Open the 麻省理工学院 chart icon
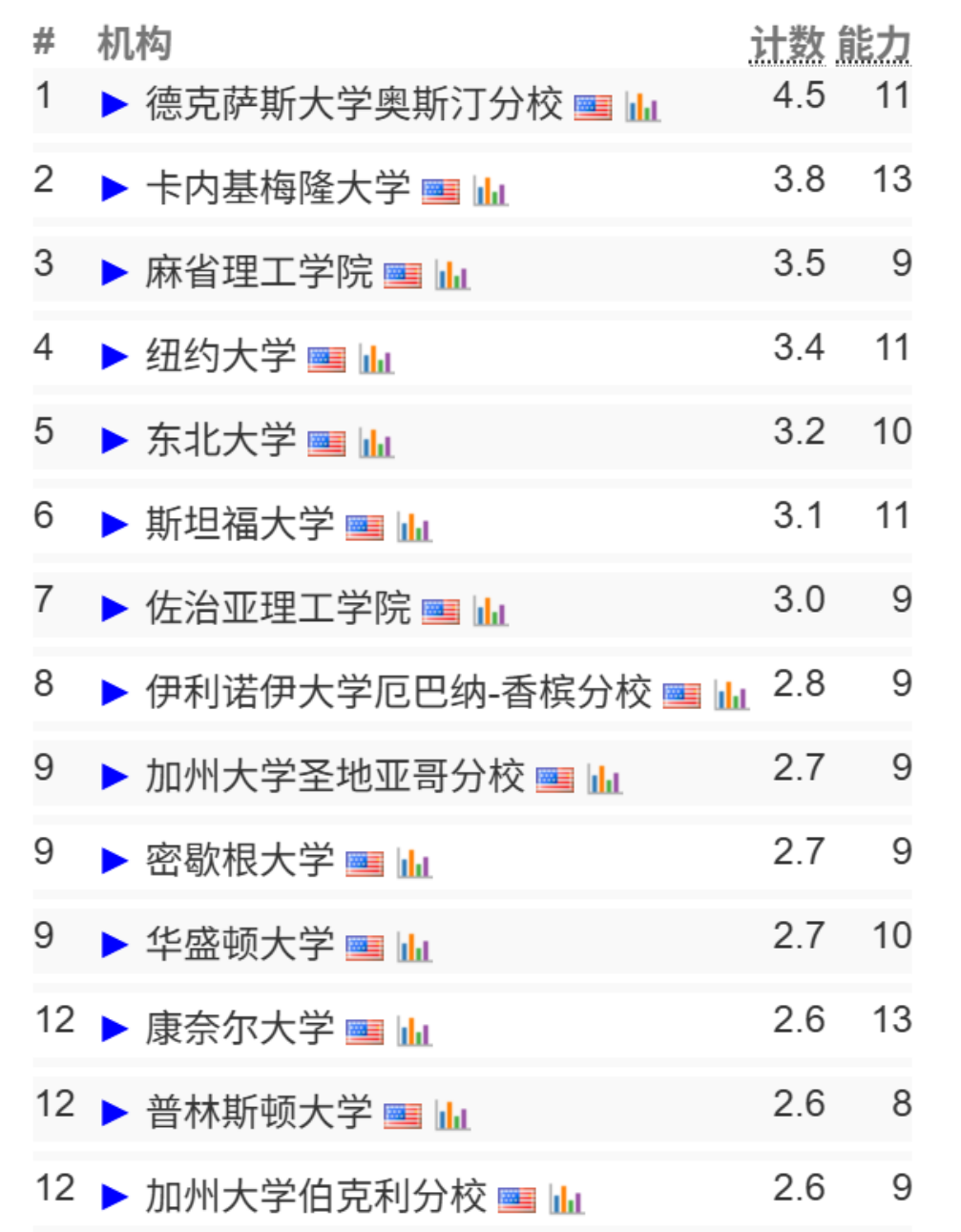 452,275
